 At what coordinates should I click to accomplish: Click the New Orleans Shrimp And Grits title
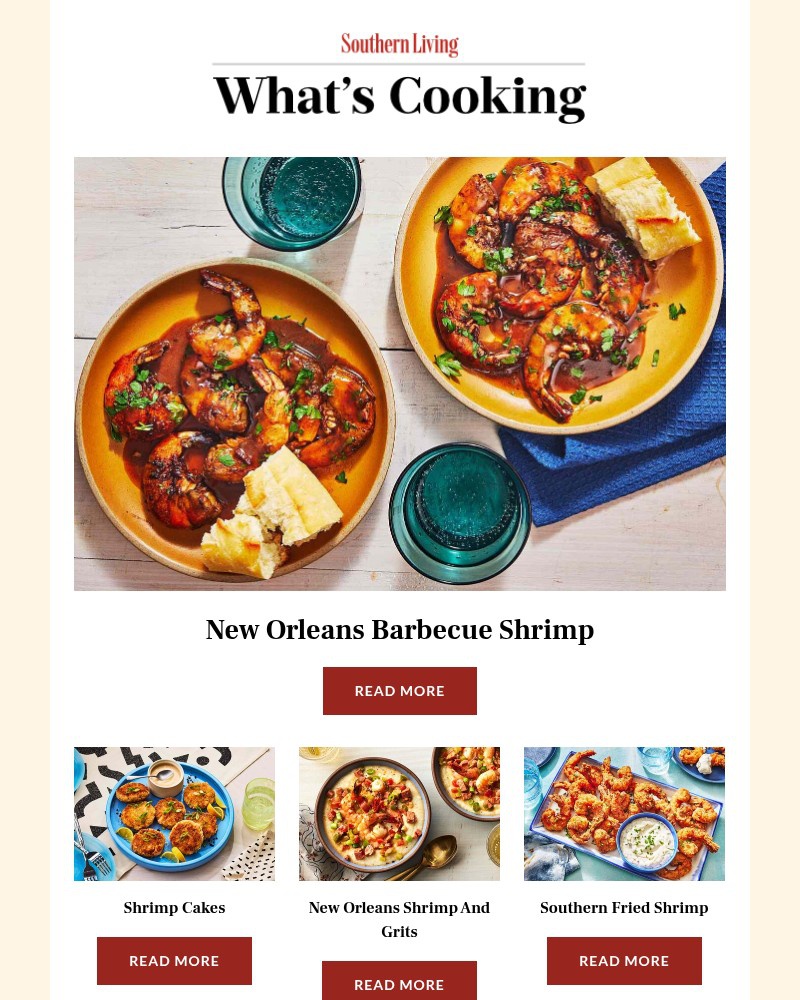pos(399,919)
